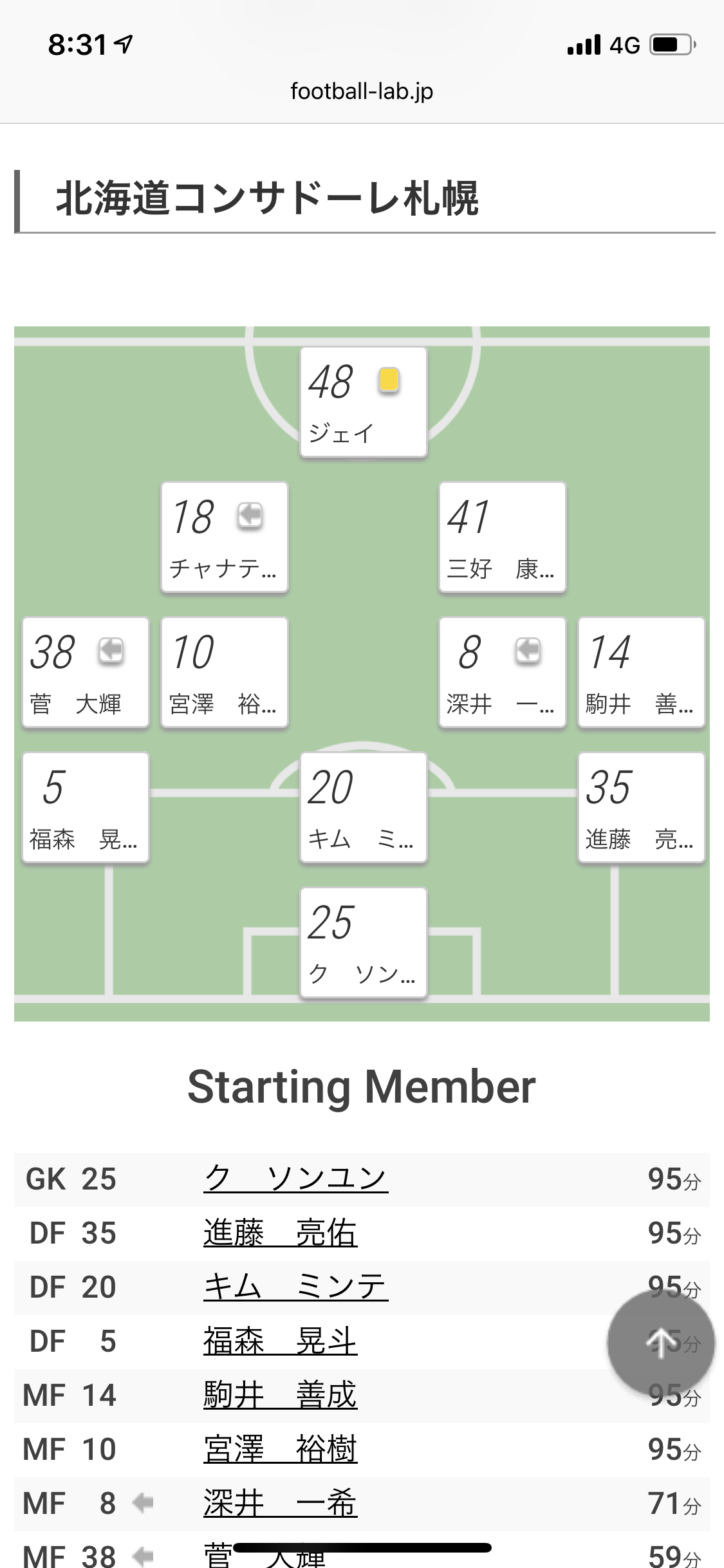Viewport: 724px width, 1568px height.
Task: Open player link 福森 晃斗
Action: 280,1341
